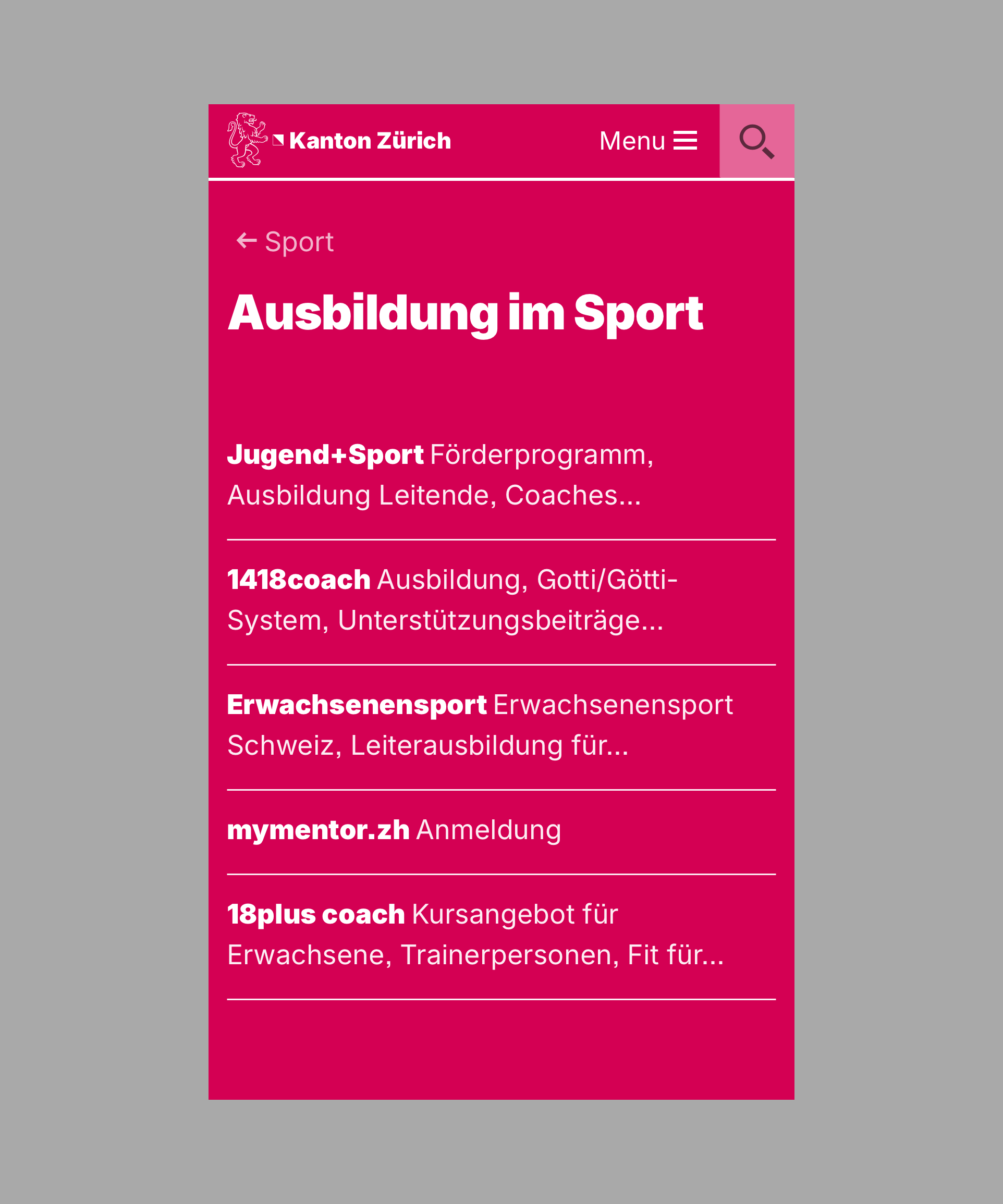Open the 1418coach section
The image size is (1003, 1204).
click(x=451, y=600)
